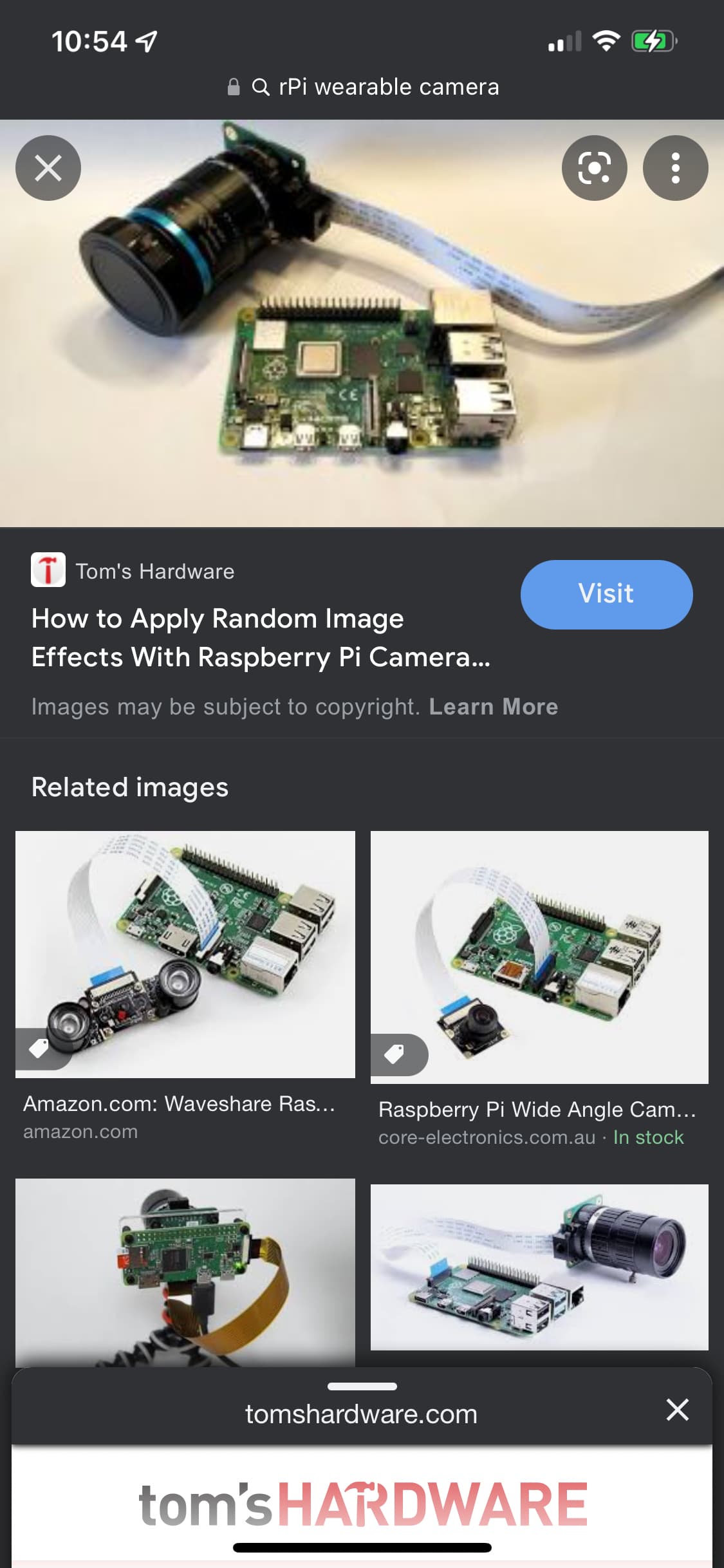The width and height of the screenshot is (724, 1568).
Task: Open the HQ camera lens related image
Action: pyautogui.click(x=539, y=1267)
